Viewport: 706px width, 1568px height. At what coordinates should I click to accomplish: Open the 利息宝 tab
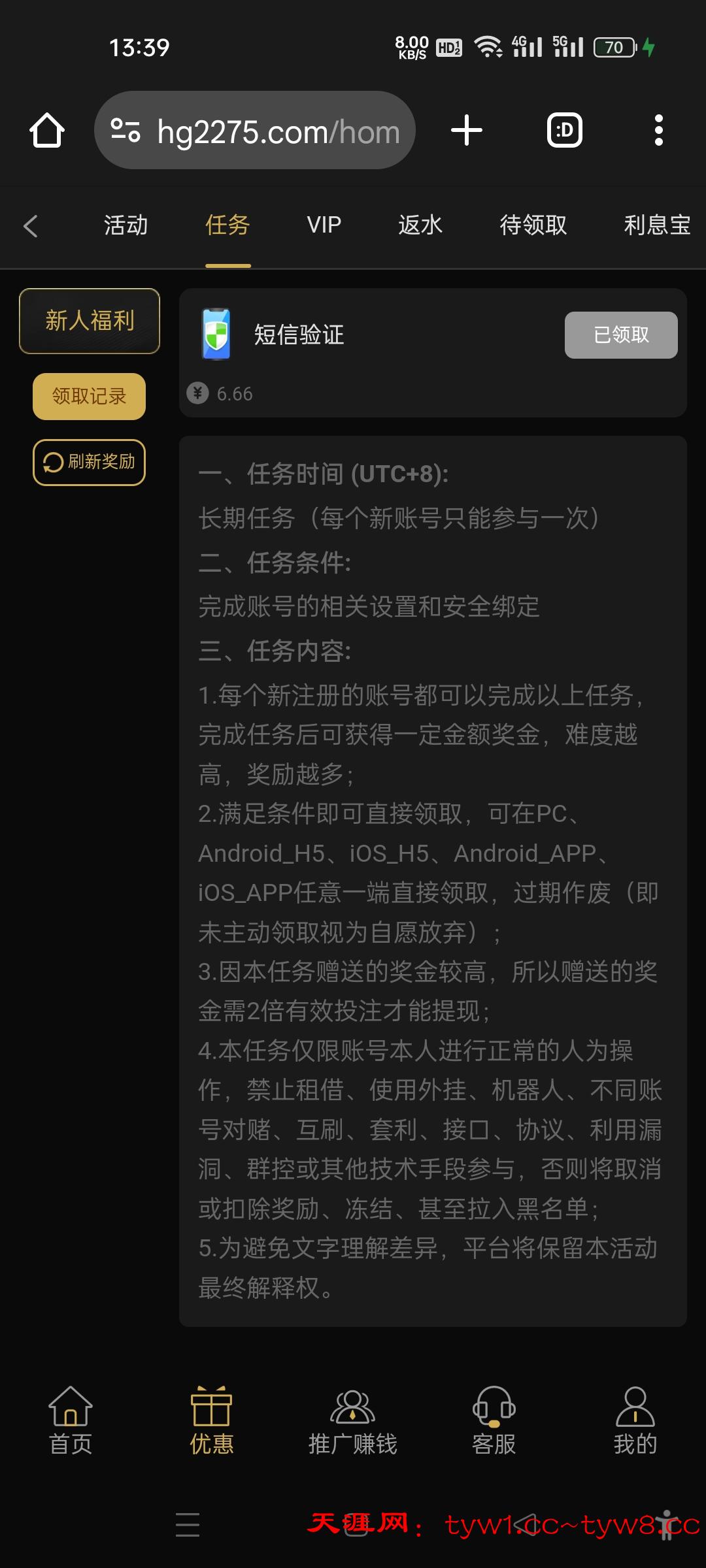click(656, 225)
